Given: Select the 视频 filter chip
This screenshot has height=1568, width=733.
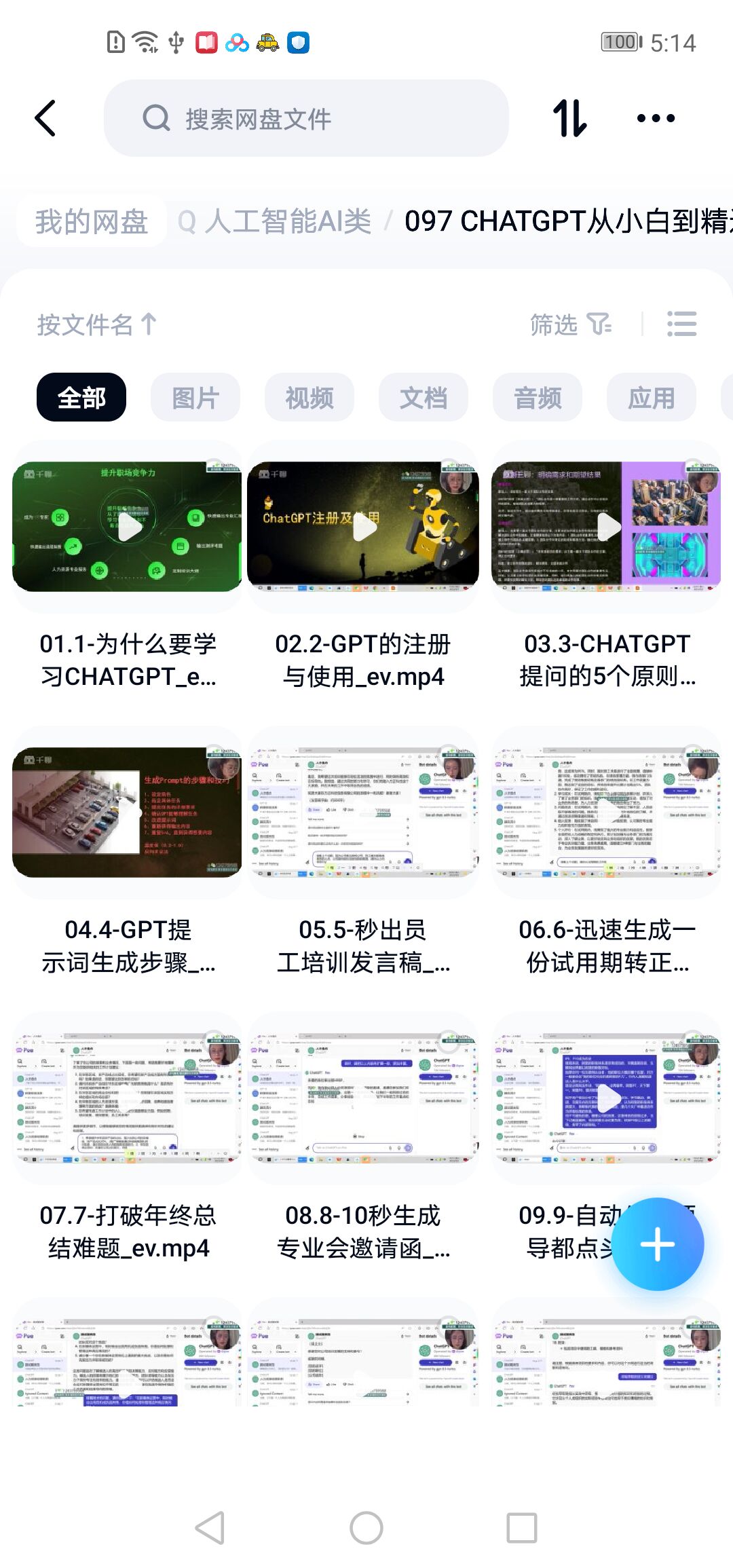Looking at the screenshot, I should pos(309,398).
